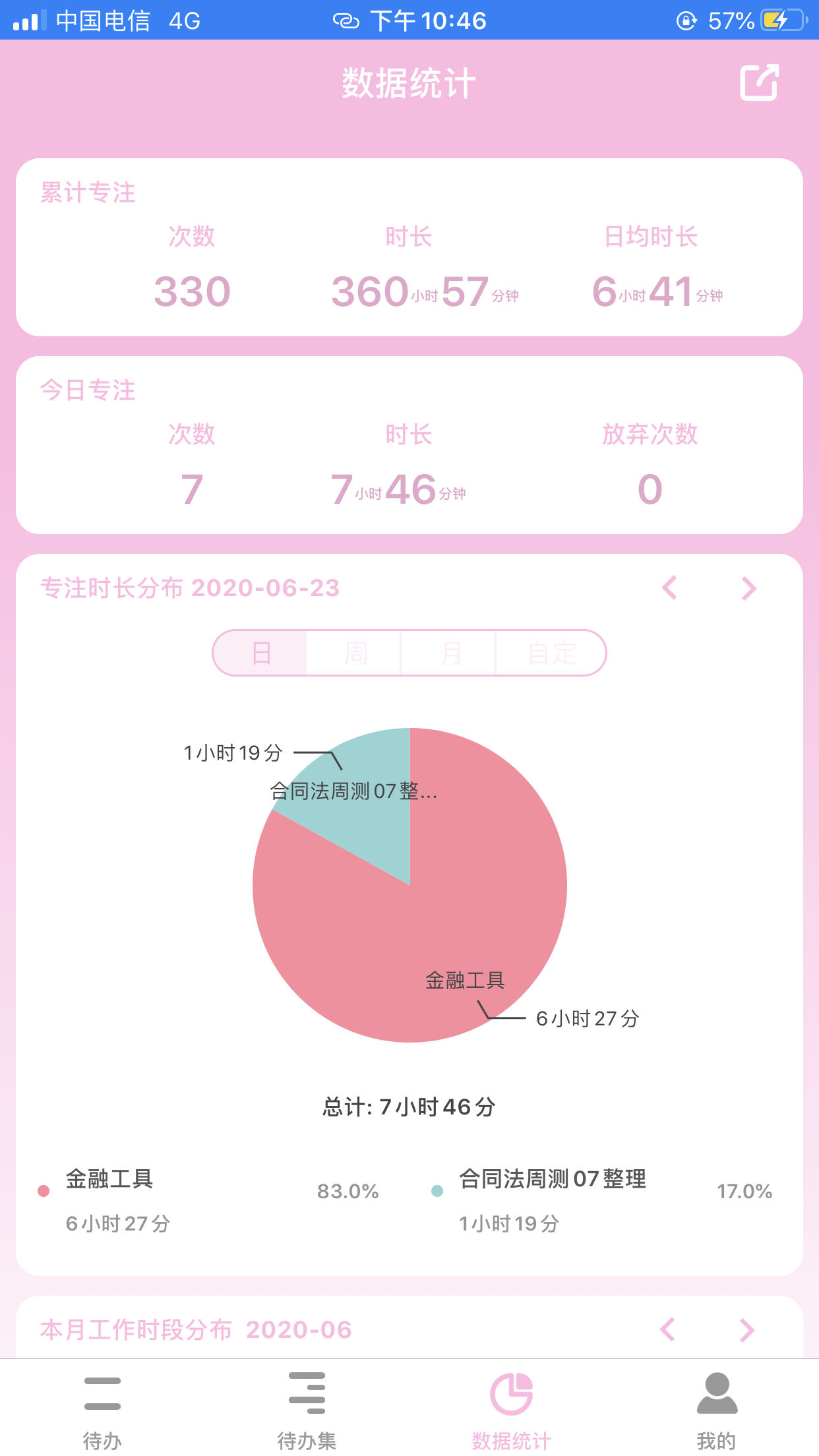This screenshot has height=1456, width=819.
Task: Share the statistics via export icon
Action: pos(759,83)
